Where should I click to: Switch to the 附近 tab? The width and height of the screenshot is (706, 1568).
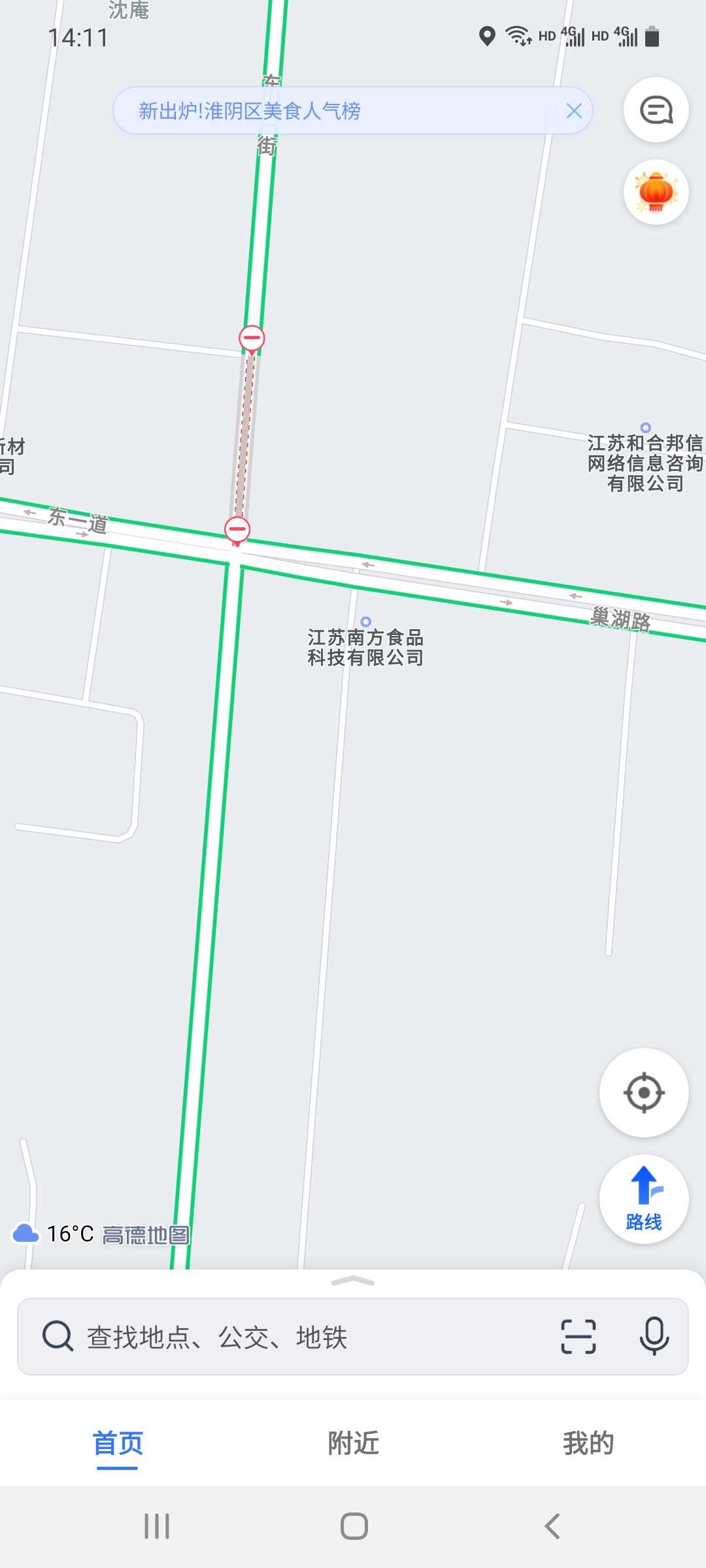(353, 1443)
